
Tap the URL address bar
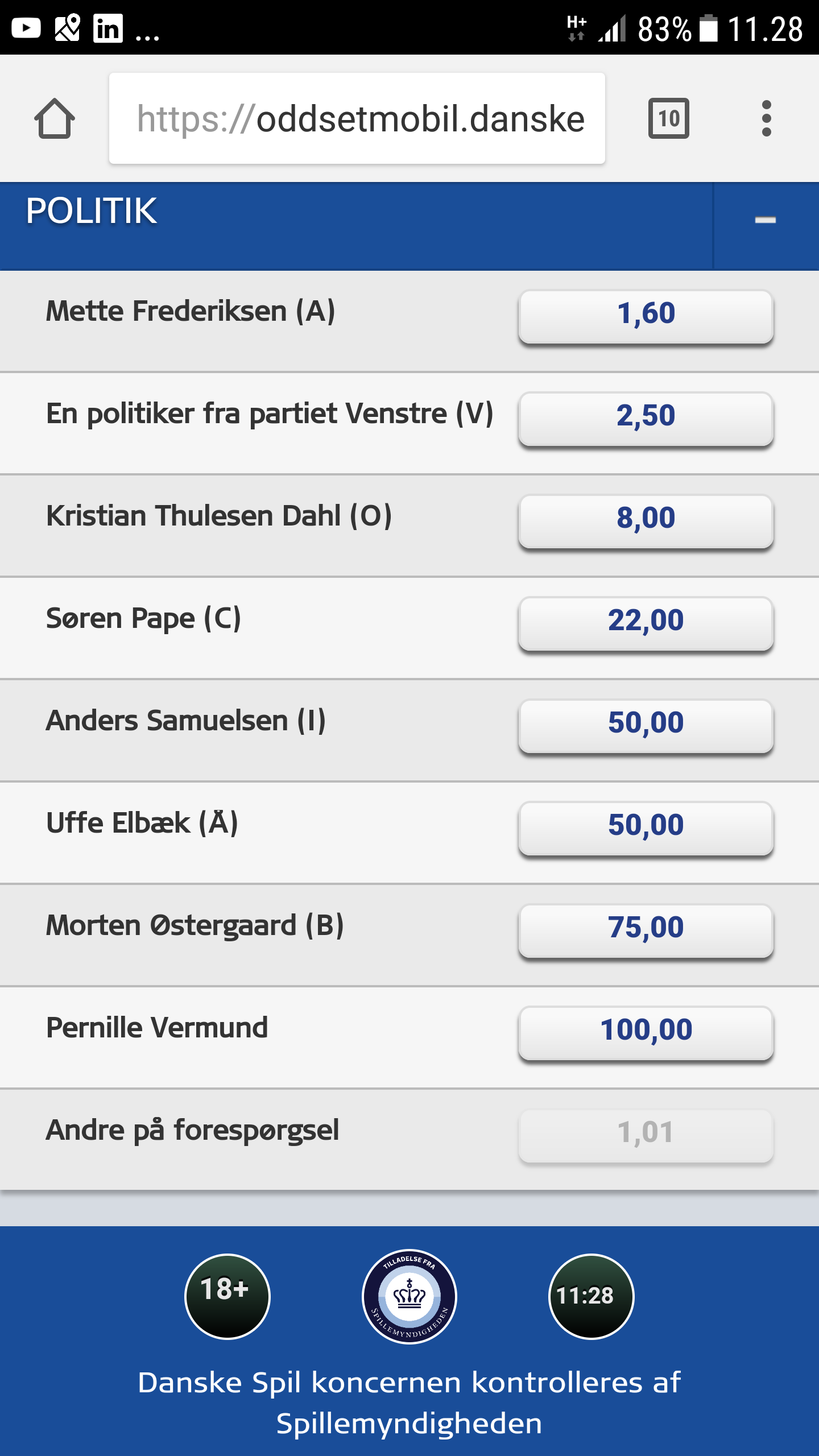[357, 118]
